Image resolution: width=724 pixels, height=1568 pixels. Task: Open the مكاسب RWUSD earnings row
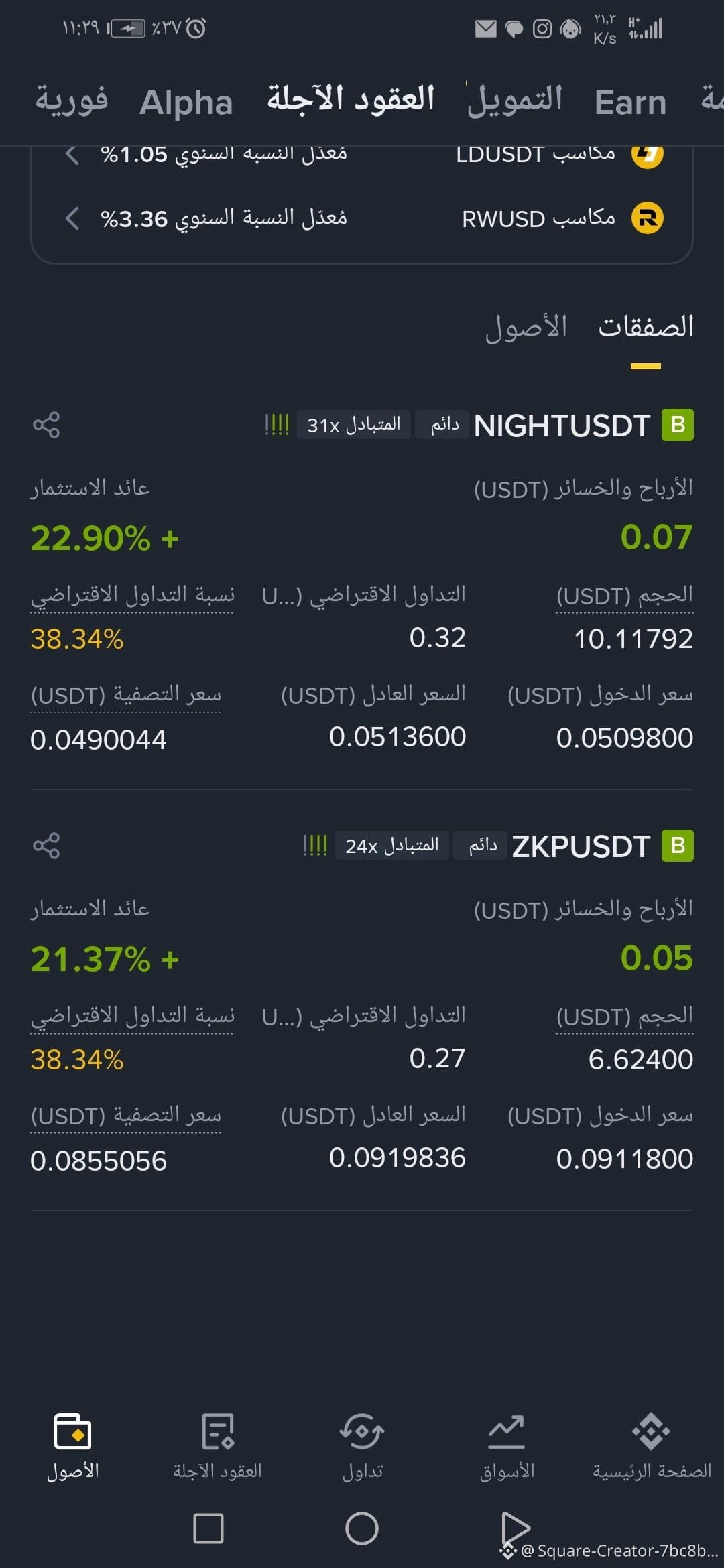click(362, 218)
